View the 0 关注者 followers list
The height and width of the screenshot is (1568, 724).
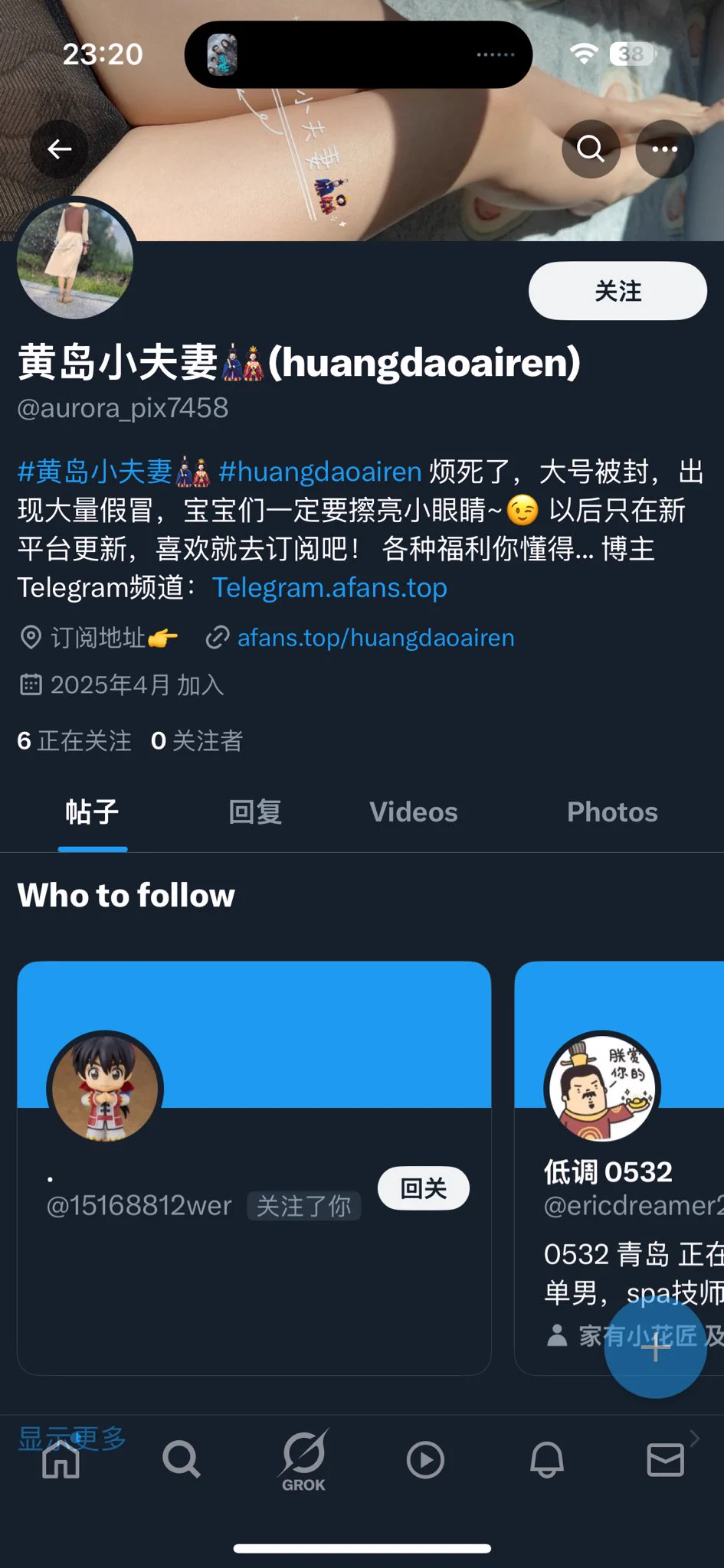click(x=197, y=741)
